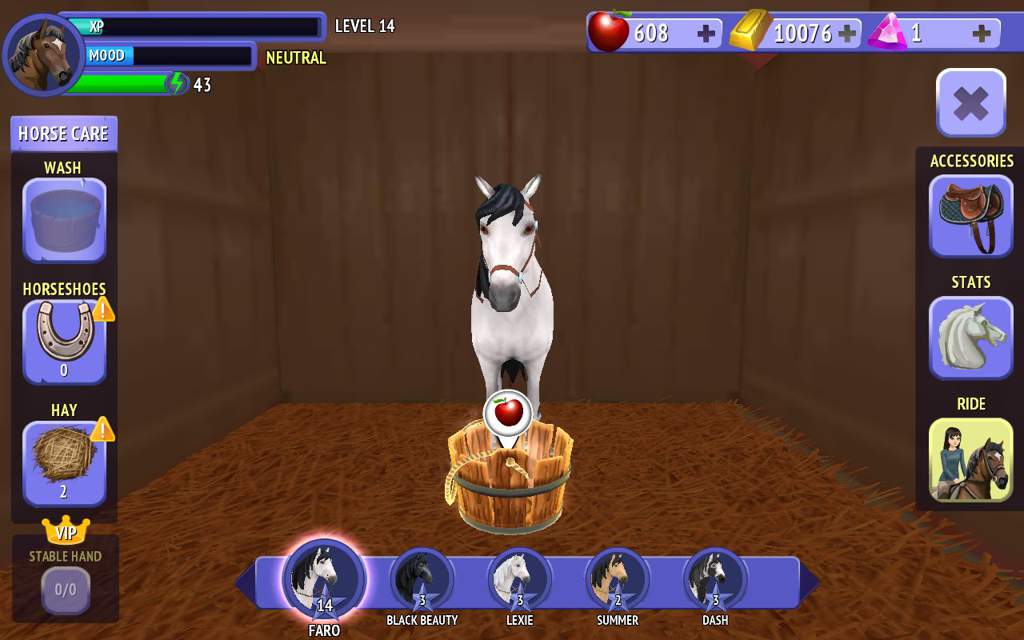1024x640 pixels.
Task: Tap the apple bubble over the bucket
Action: click(x=509, y=411)
